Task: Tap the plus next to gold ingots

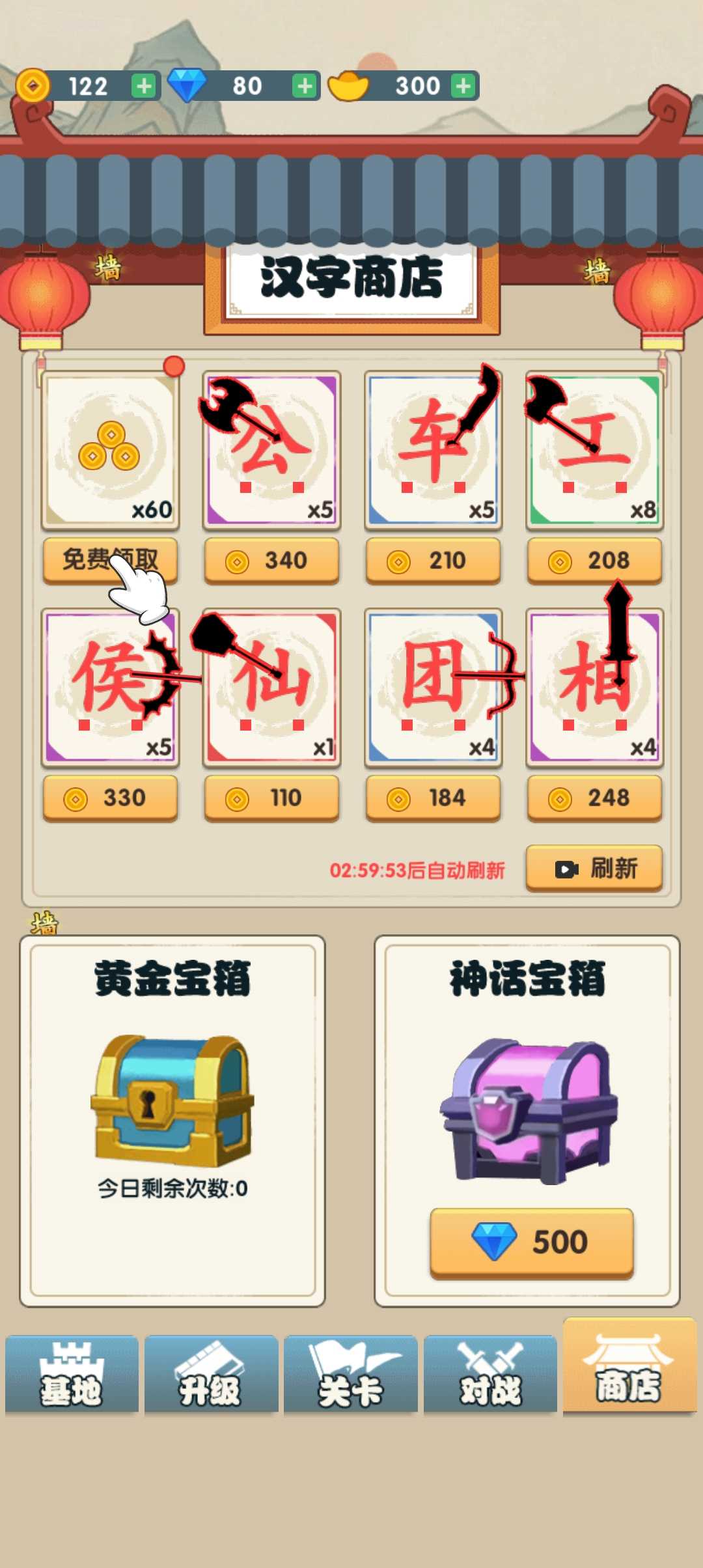Action: coord(463,86)
